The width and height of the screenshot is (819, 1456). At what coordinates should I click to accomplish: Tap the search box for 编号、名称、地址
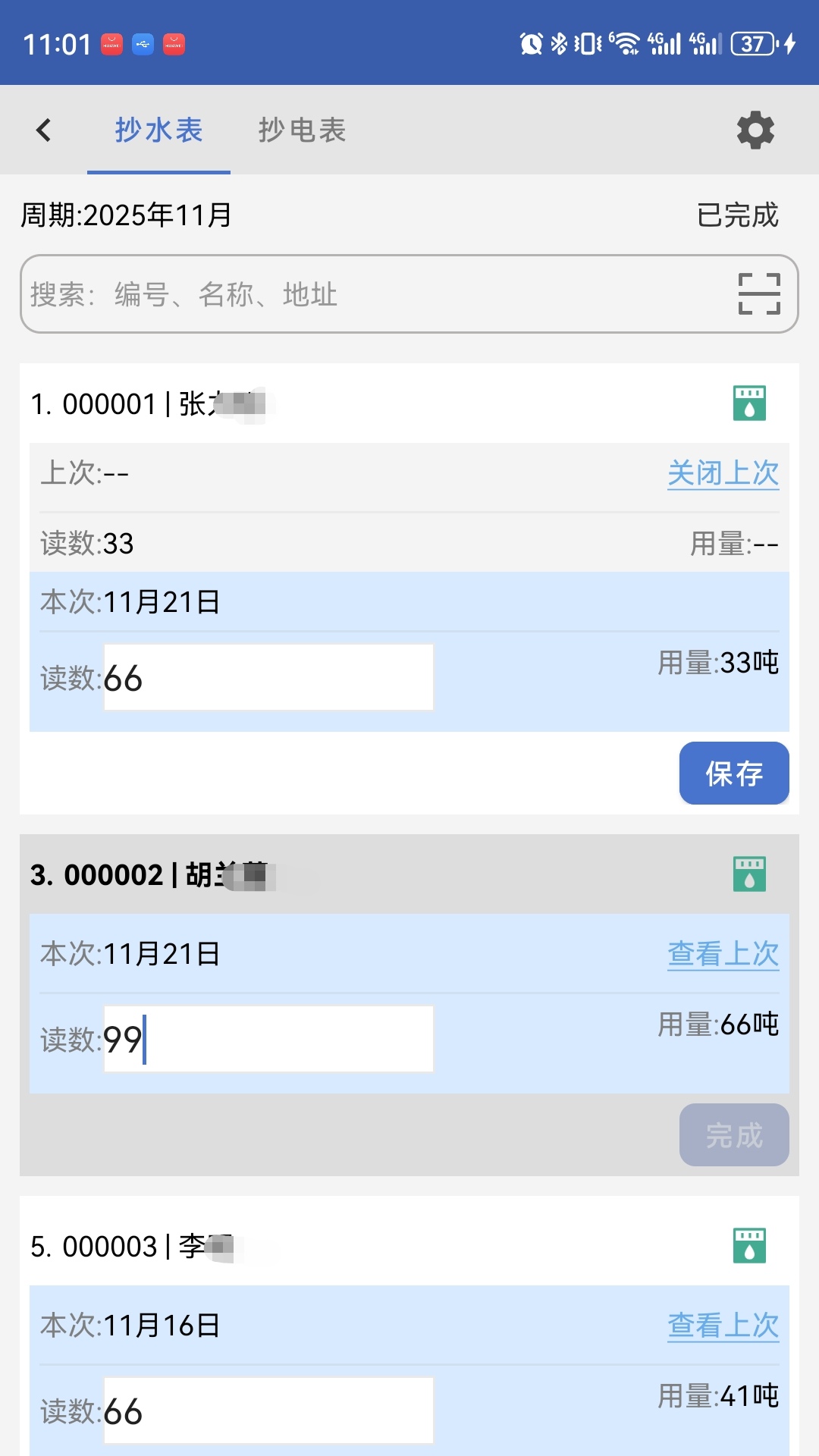click(341, 294)
